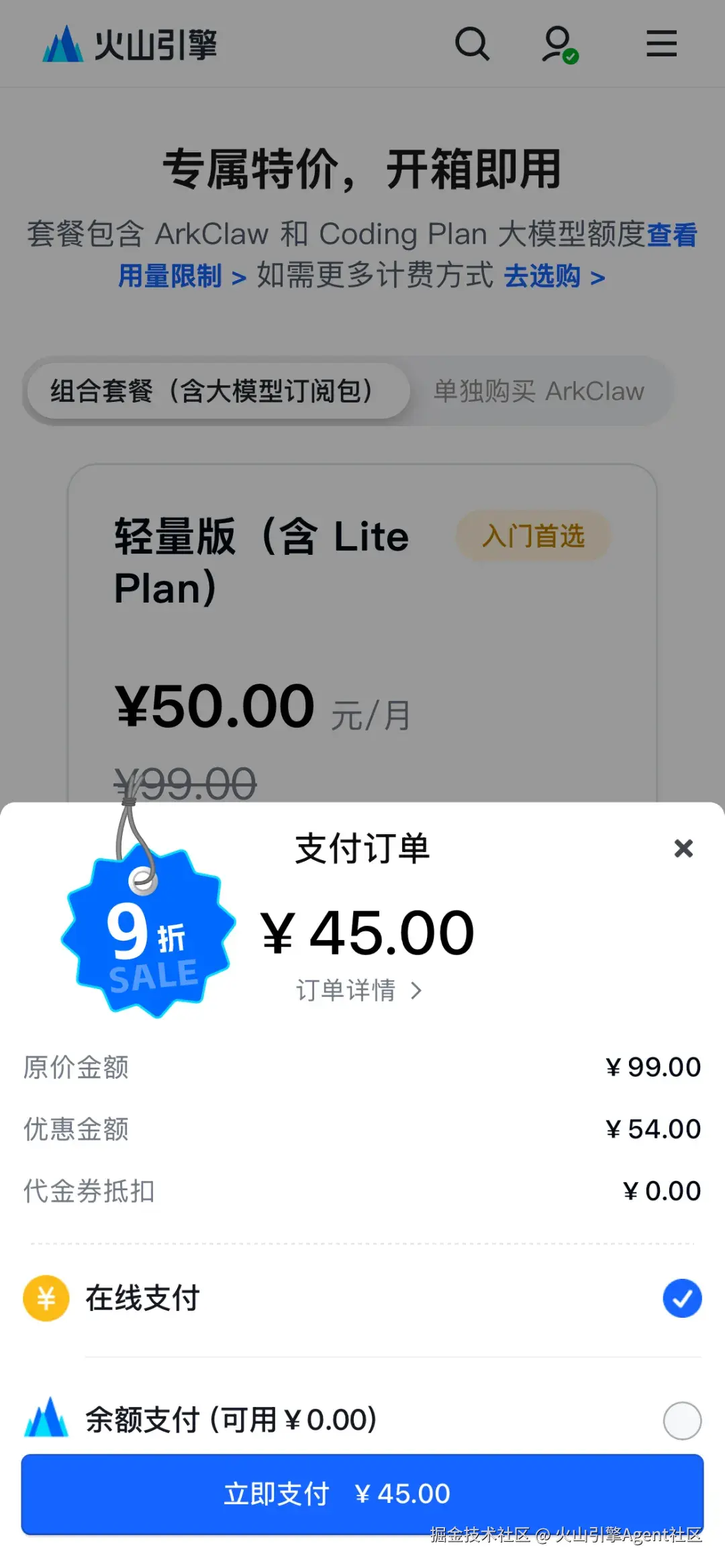Image resolution: width=725 pixels, height=1568 pixels.
Task: Open the 订单详情 order details
Action: [359, 990]
